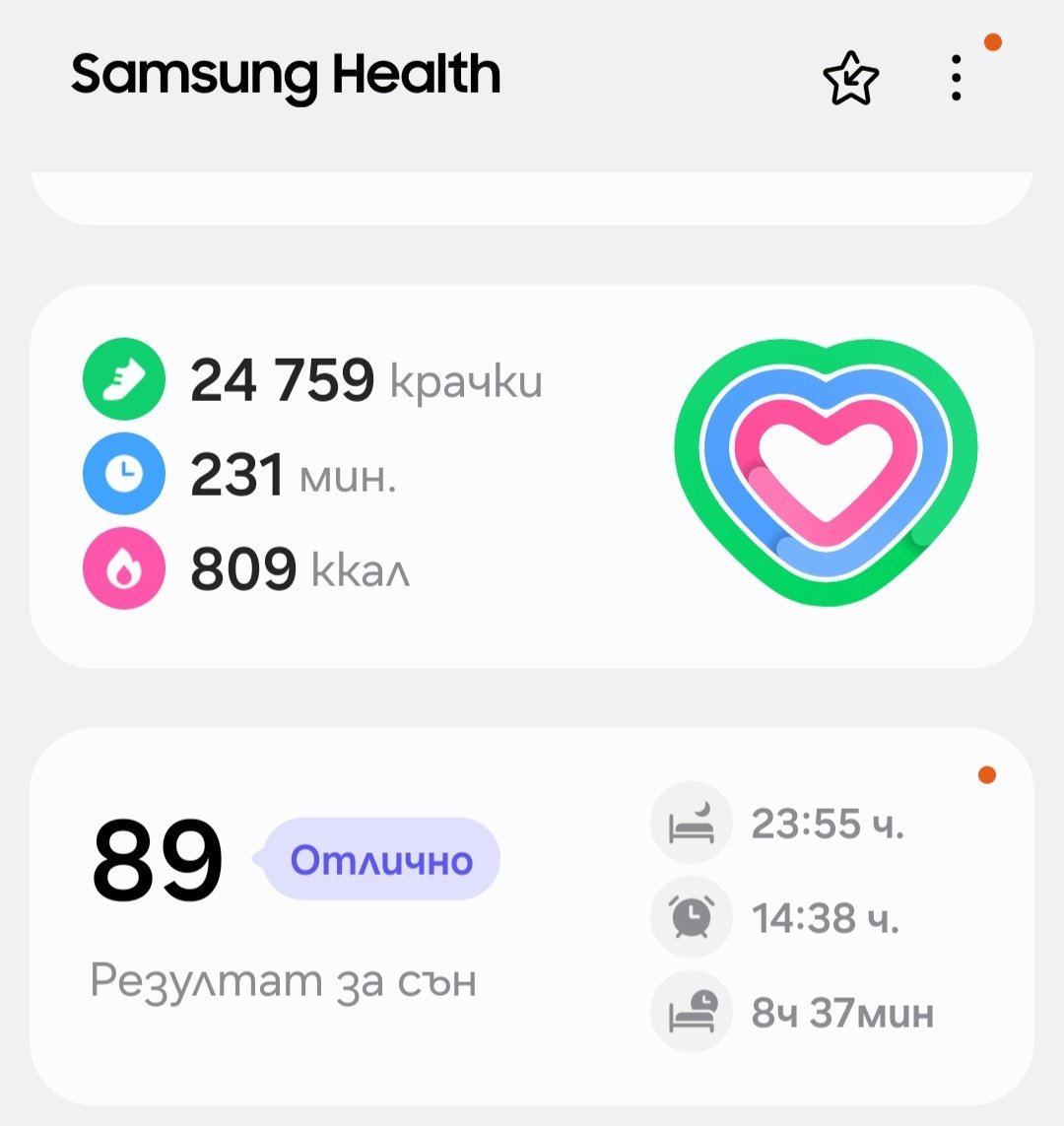Open the star rewards icon

tap(851, 78)
